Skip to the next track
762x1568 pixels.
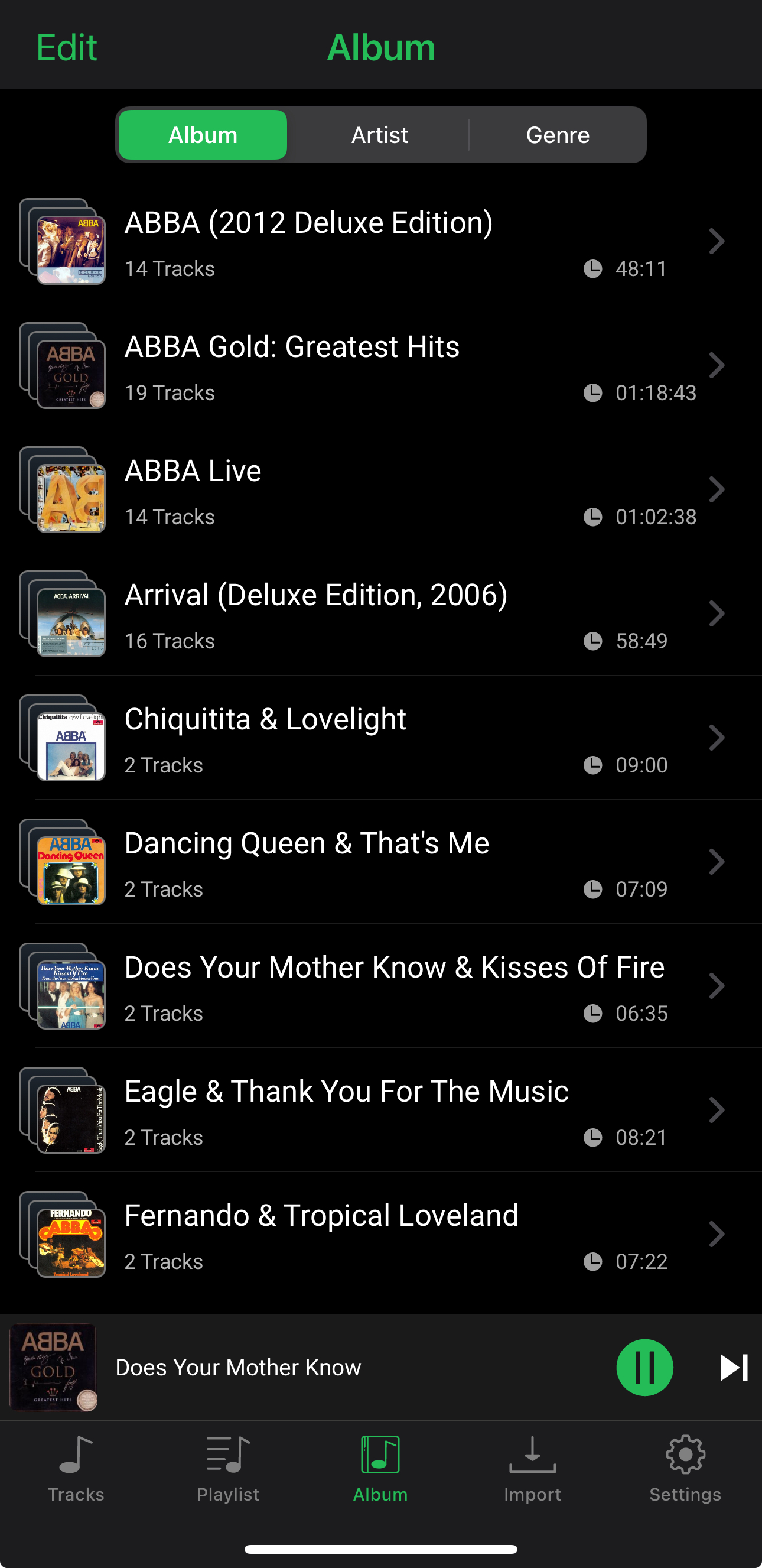[733, 1367]
